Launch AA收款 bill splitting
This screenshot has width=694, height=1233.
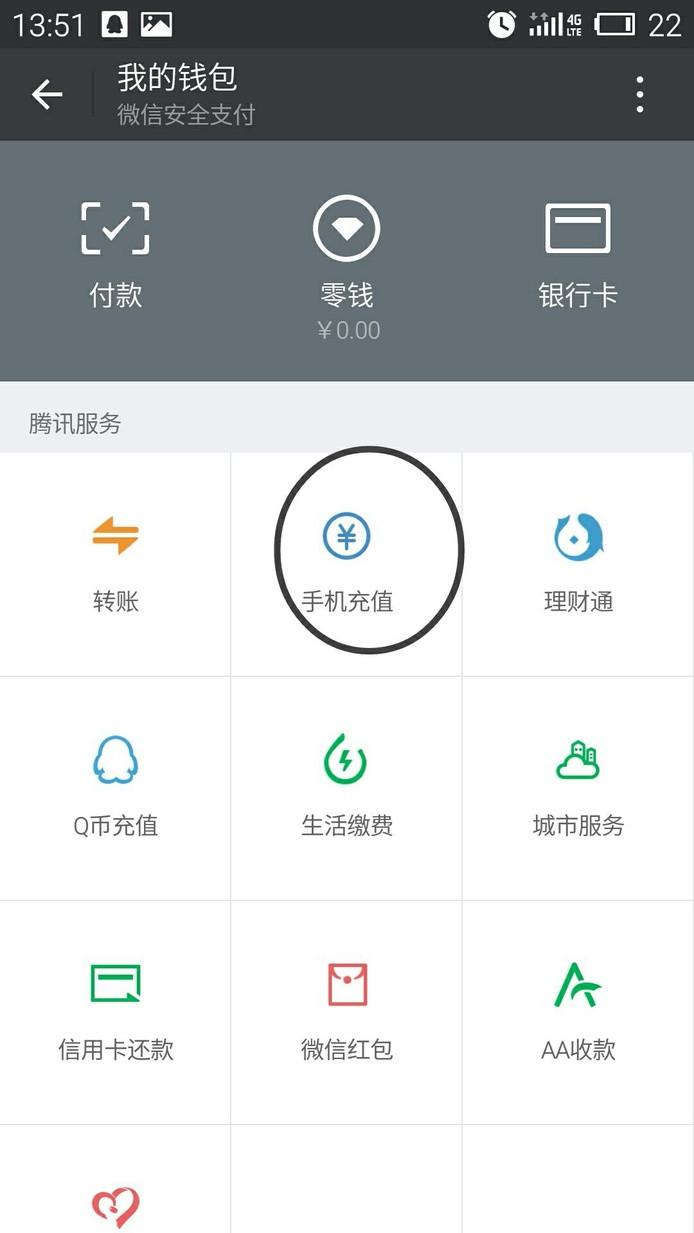point(578,1012)
